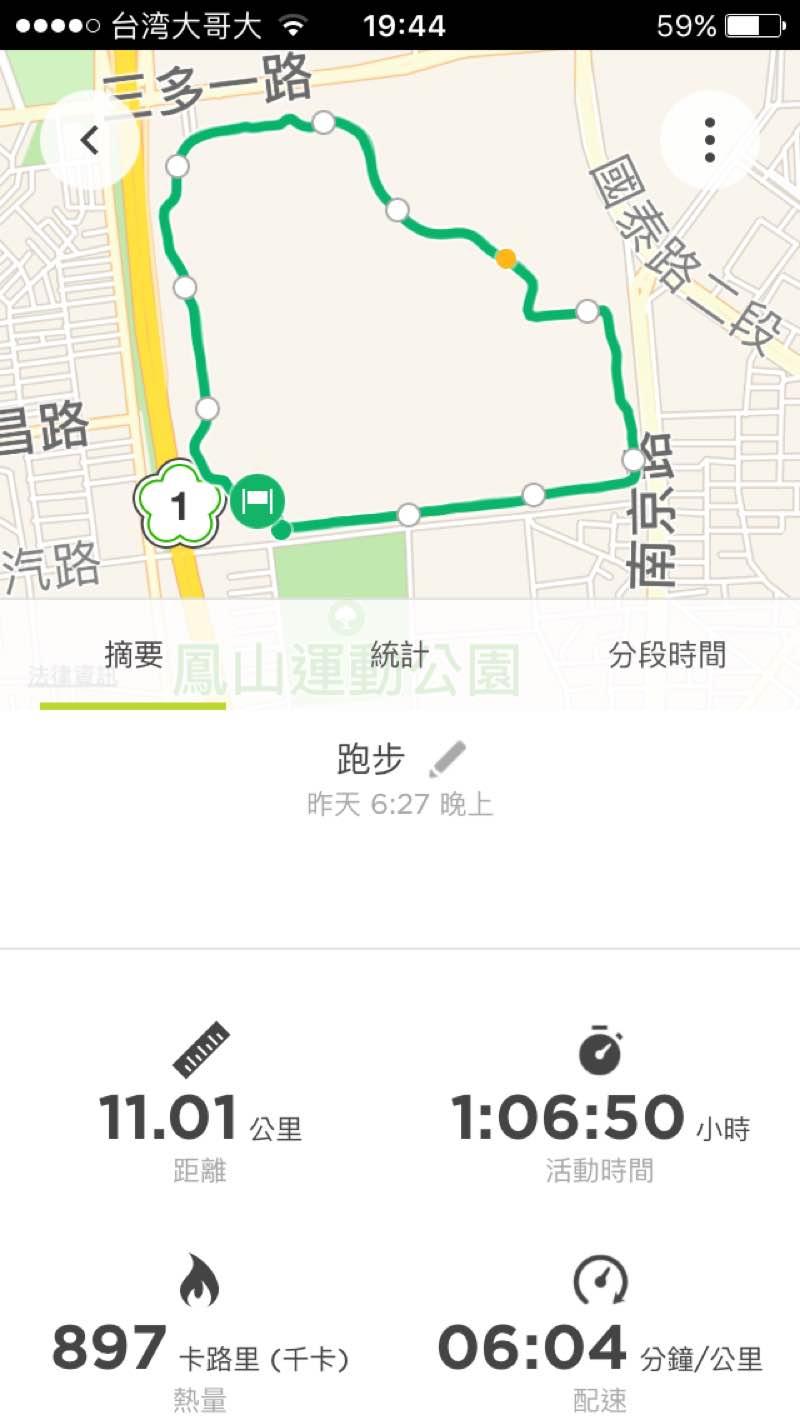800x1420 pixels.
Task: Open the three-dot overflow menu
Action: 709,141
